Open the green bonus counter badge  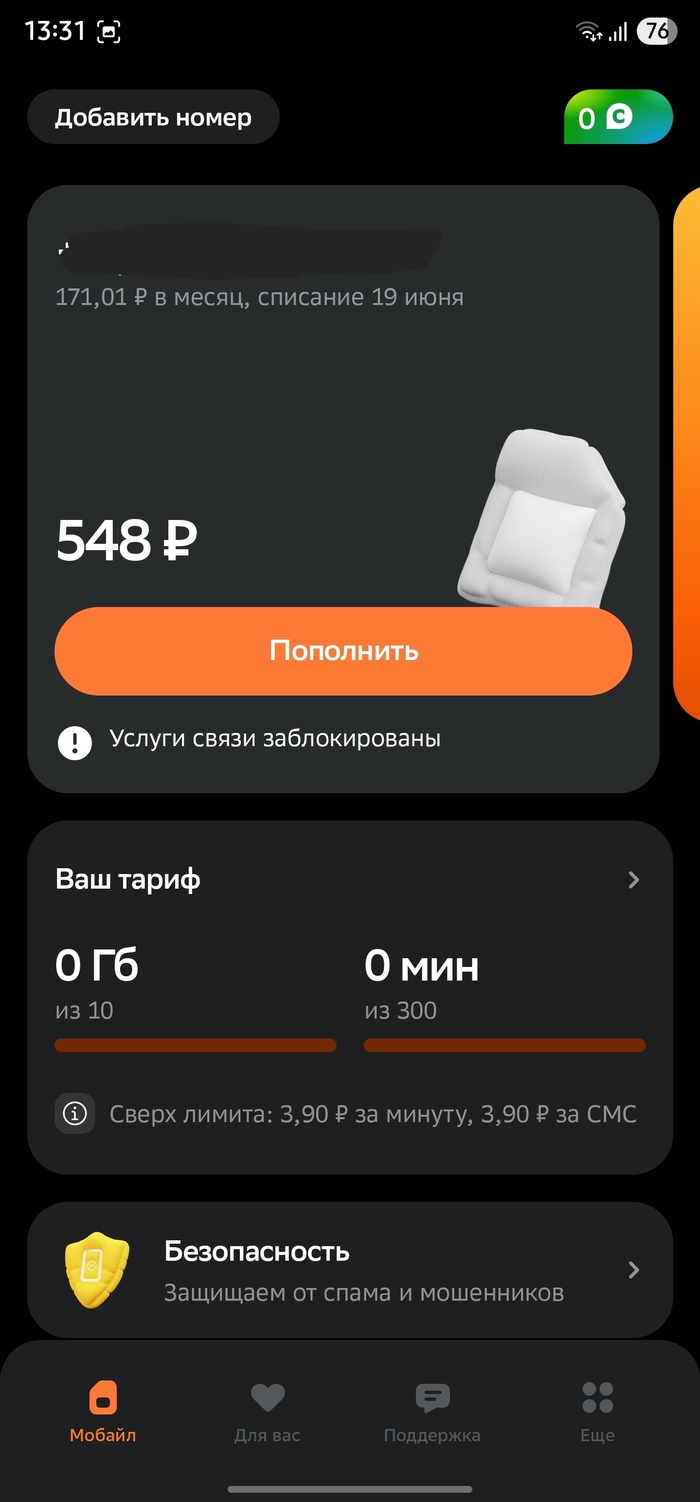pyautogui.click(x=617, y=118)
